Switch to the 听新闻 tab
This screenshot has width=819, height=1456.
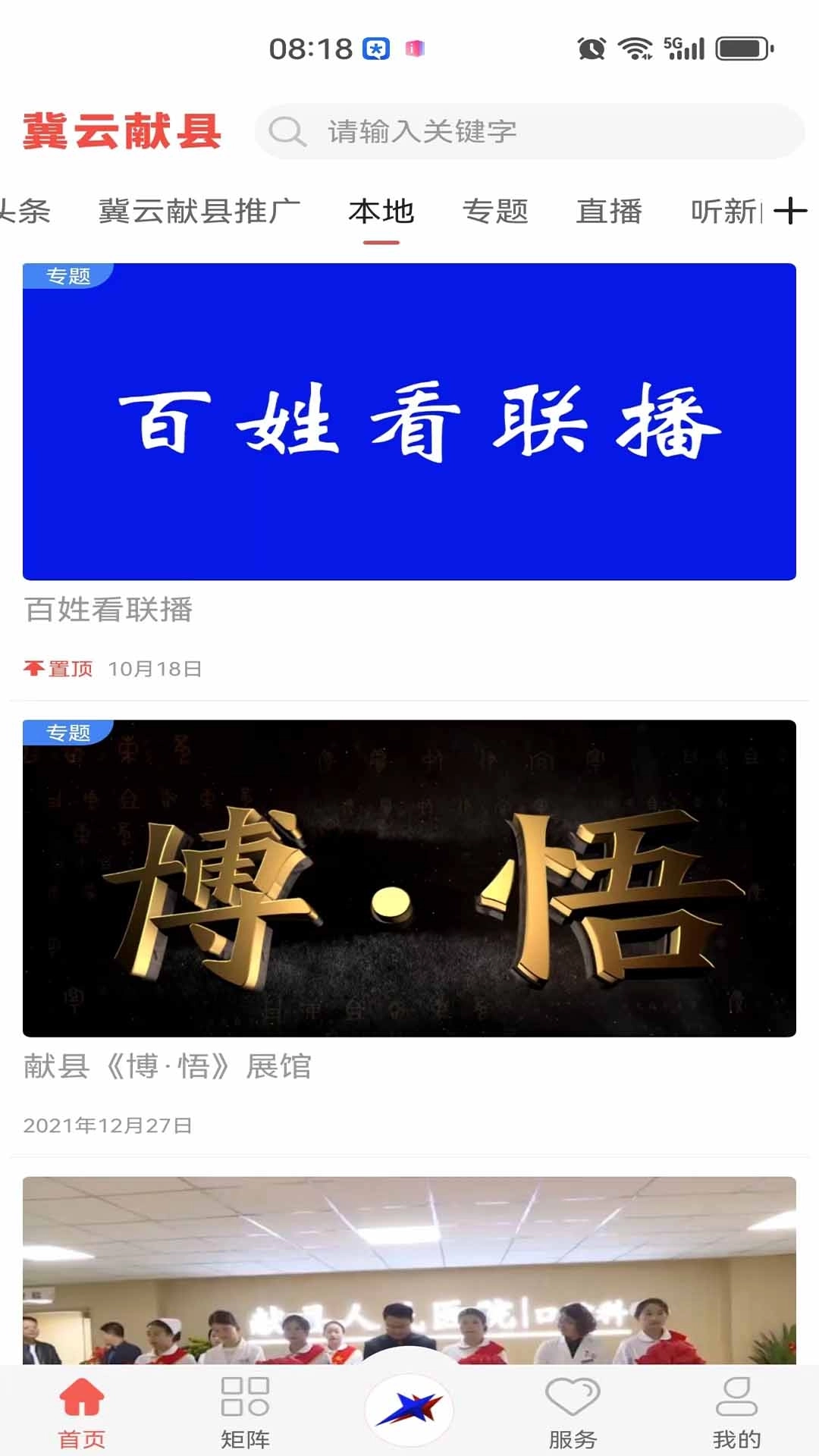click(x=724, y=211)
